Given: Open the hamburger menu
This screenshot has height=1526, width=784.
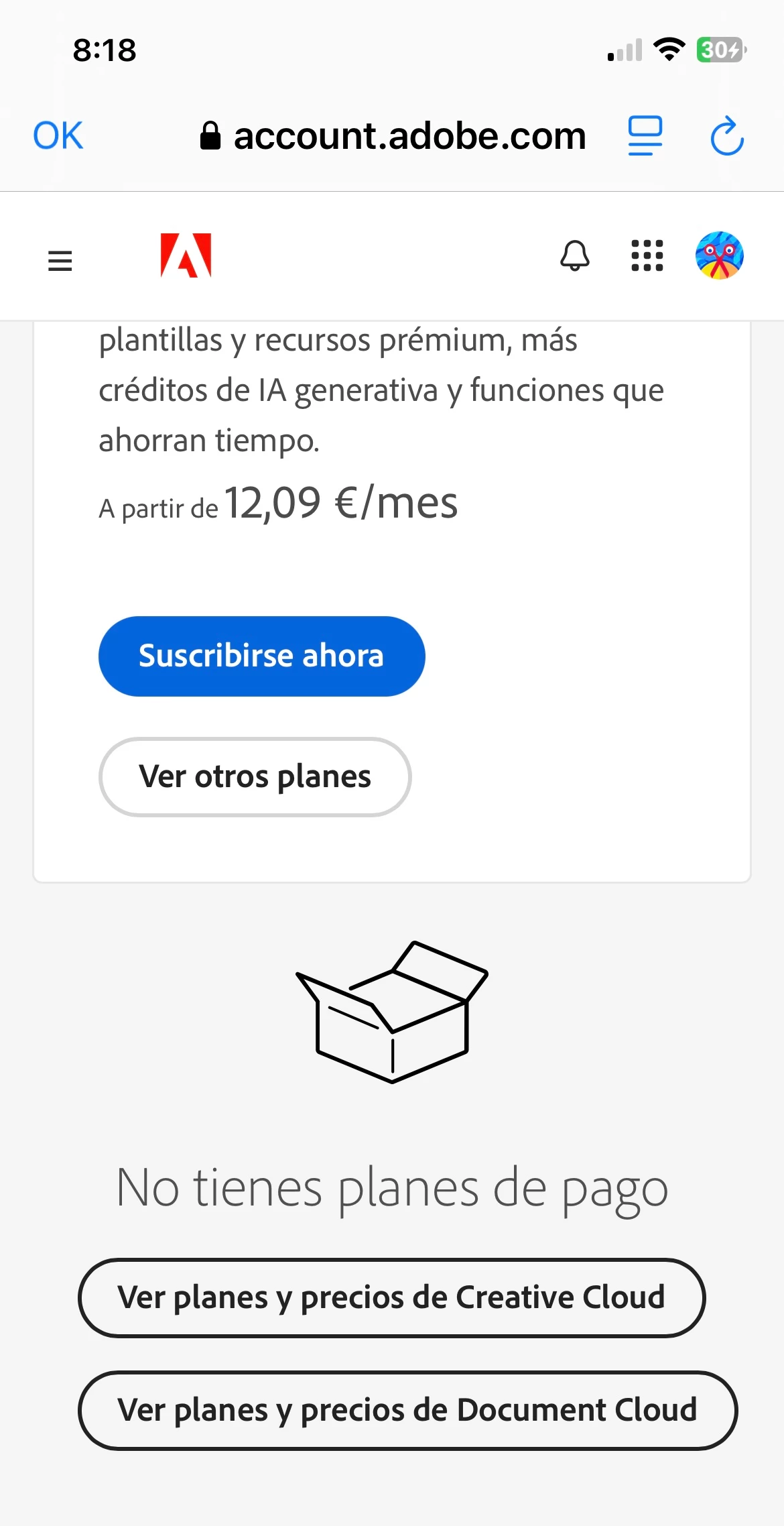Looking at the screenshot, I should tap(60, 260).
